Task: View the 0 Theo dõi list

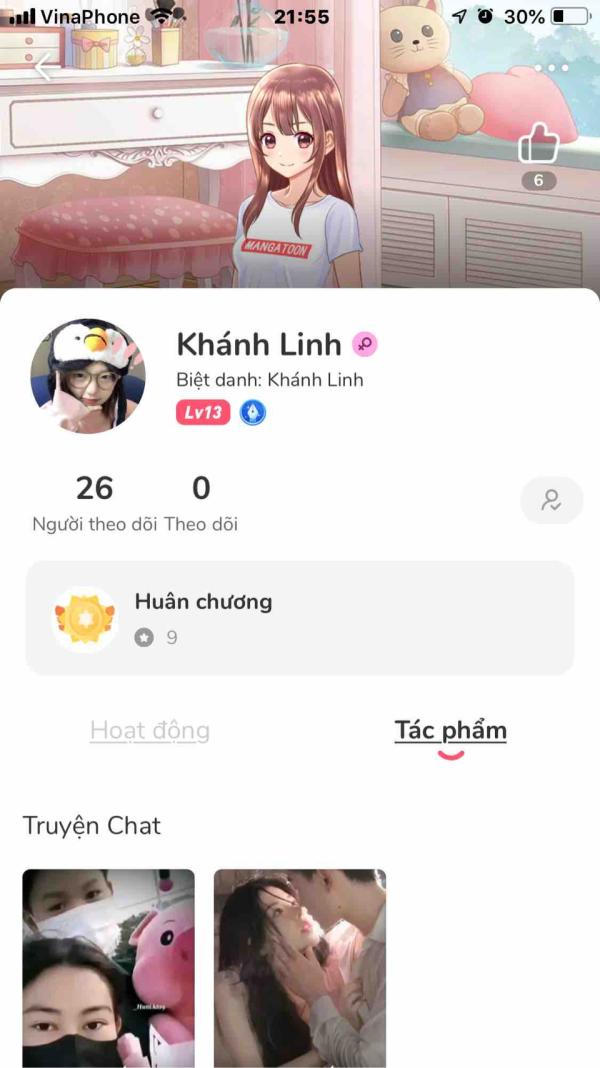Action: 201,502
